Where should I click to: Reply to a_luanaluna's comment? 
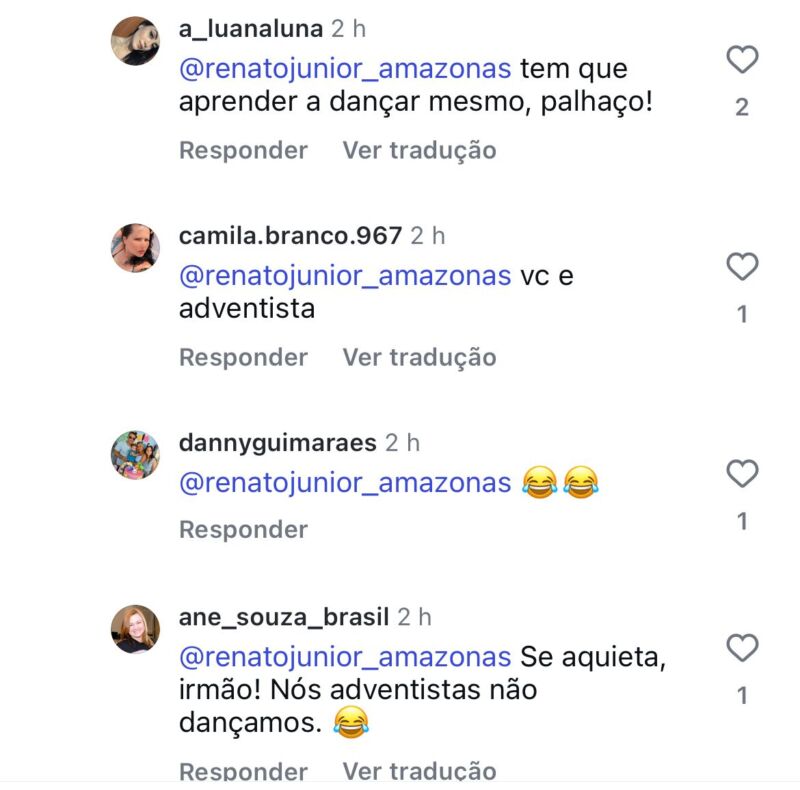click(243, 151)
